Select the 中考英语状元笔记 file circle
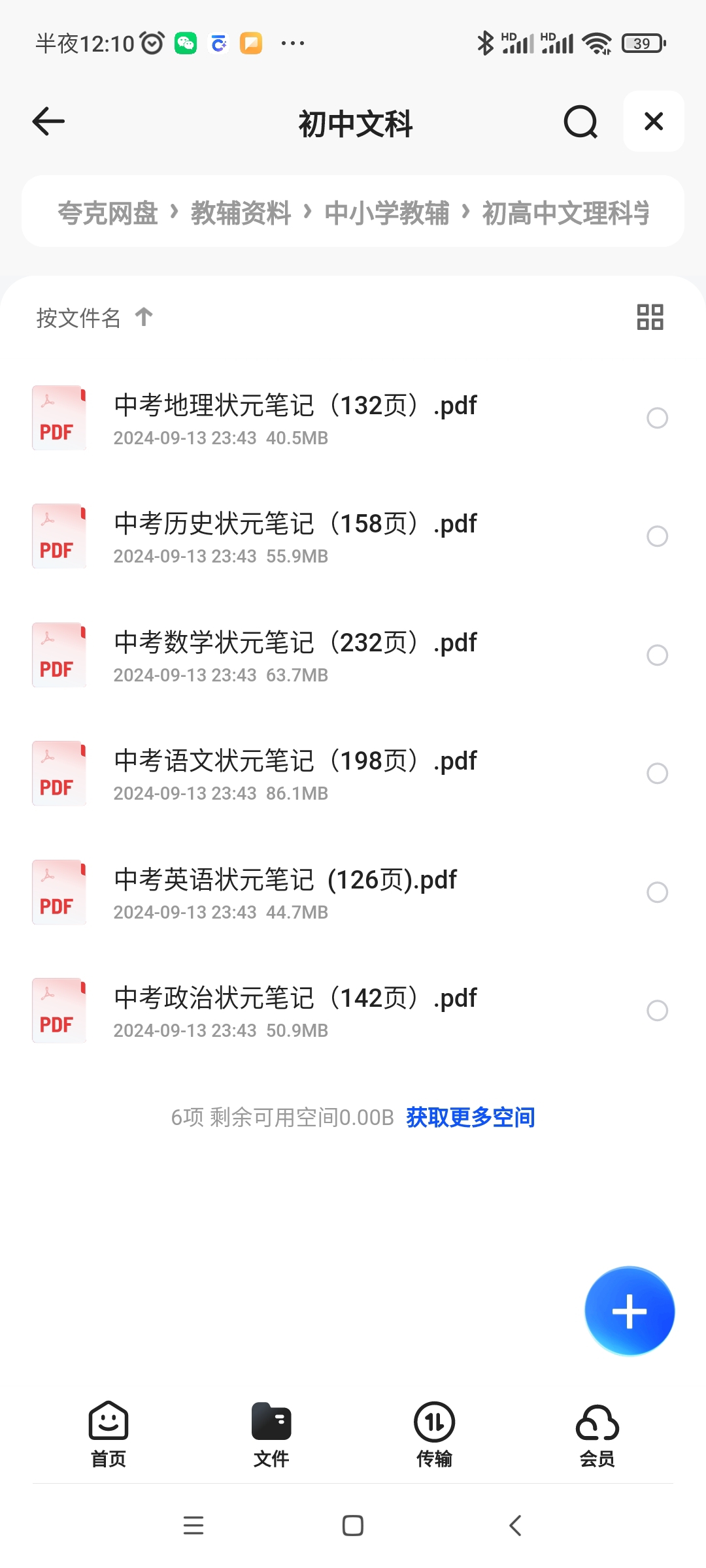The image size is (706, 1568). click(657, 892)
